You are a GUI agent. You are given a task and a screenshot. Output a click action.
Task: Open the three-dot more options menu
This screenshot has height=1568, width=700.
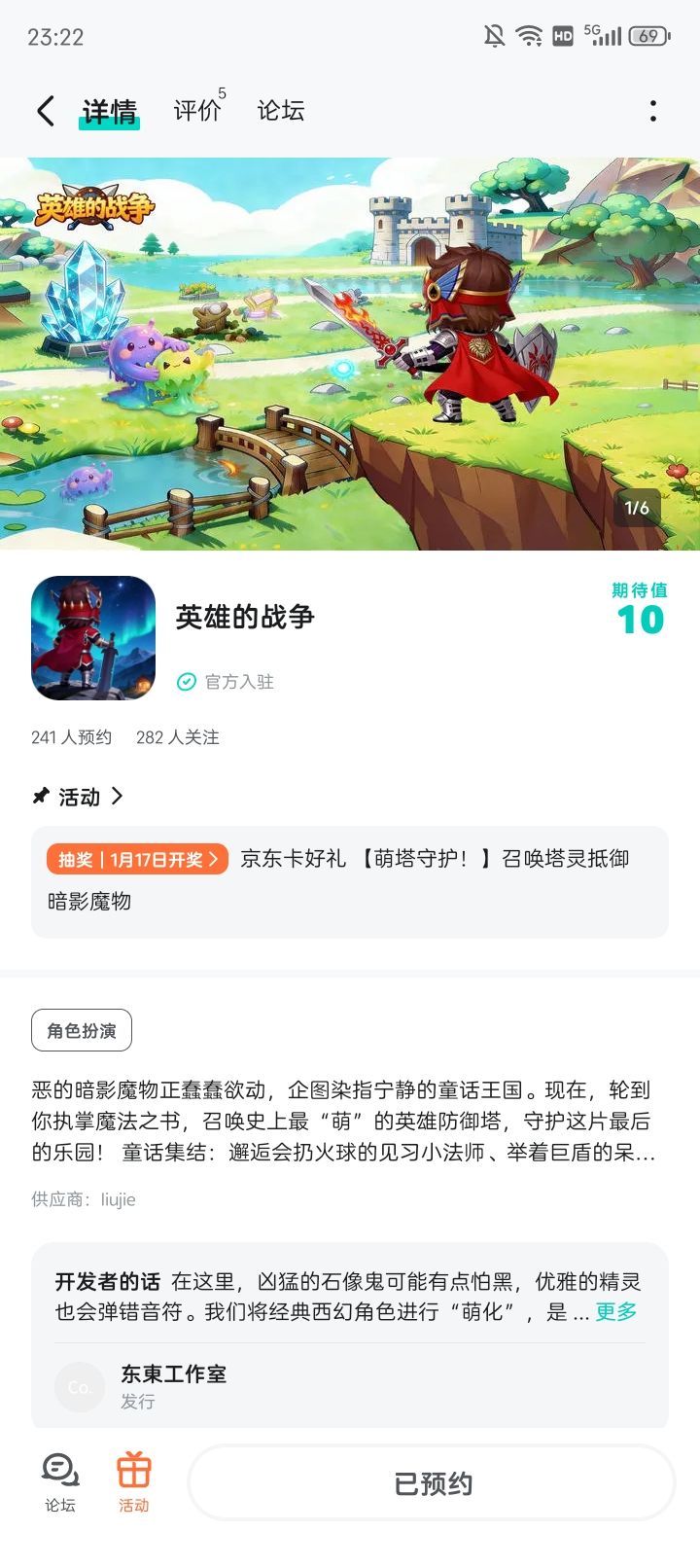pos(652,111)
